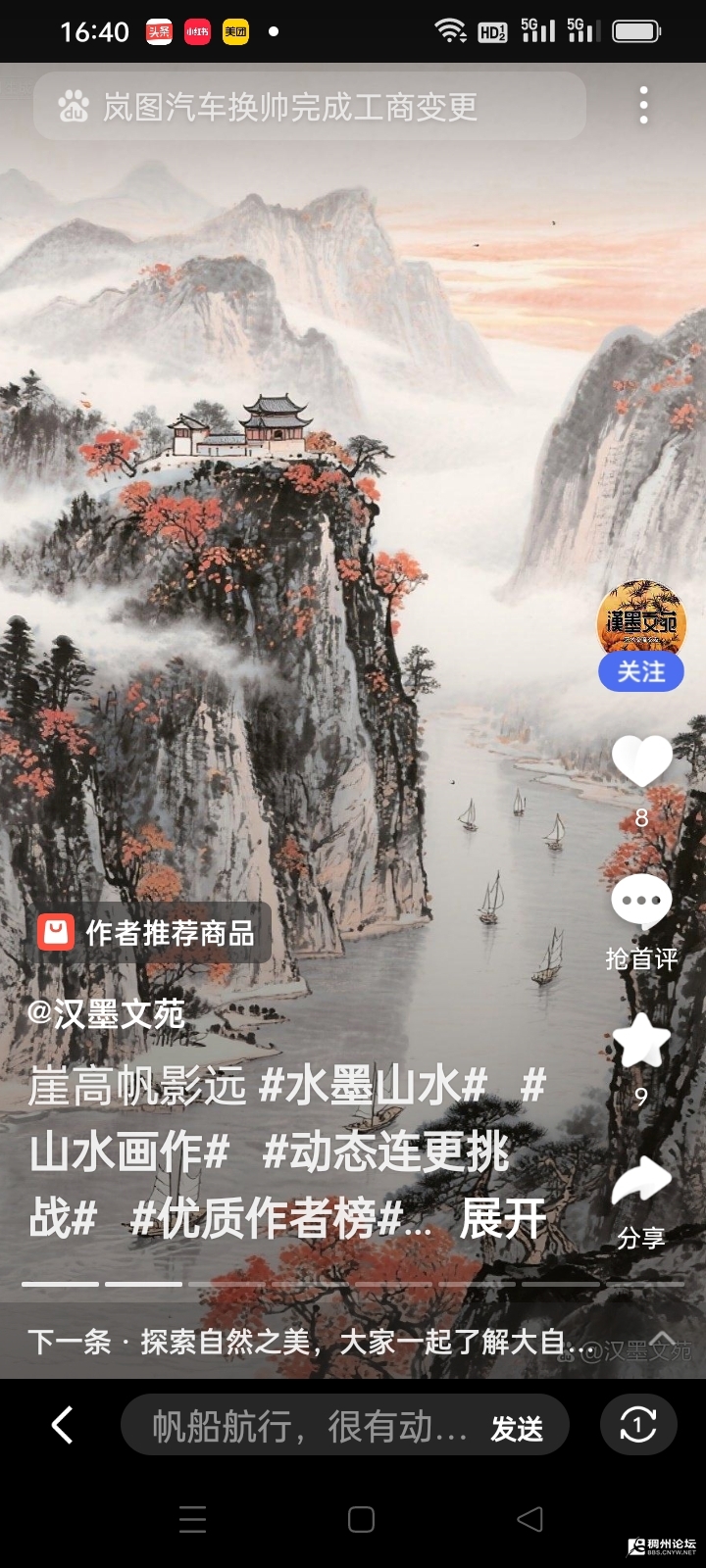Tap the system home button
Image resolution: width=706 pixels, height=1568 pixels.
click(361, 1519)
